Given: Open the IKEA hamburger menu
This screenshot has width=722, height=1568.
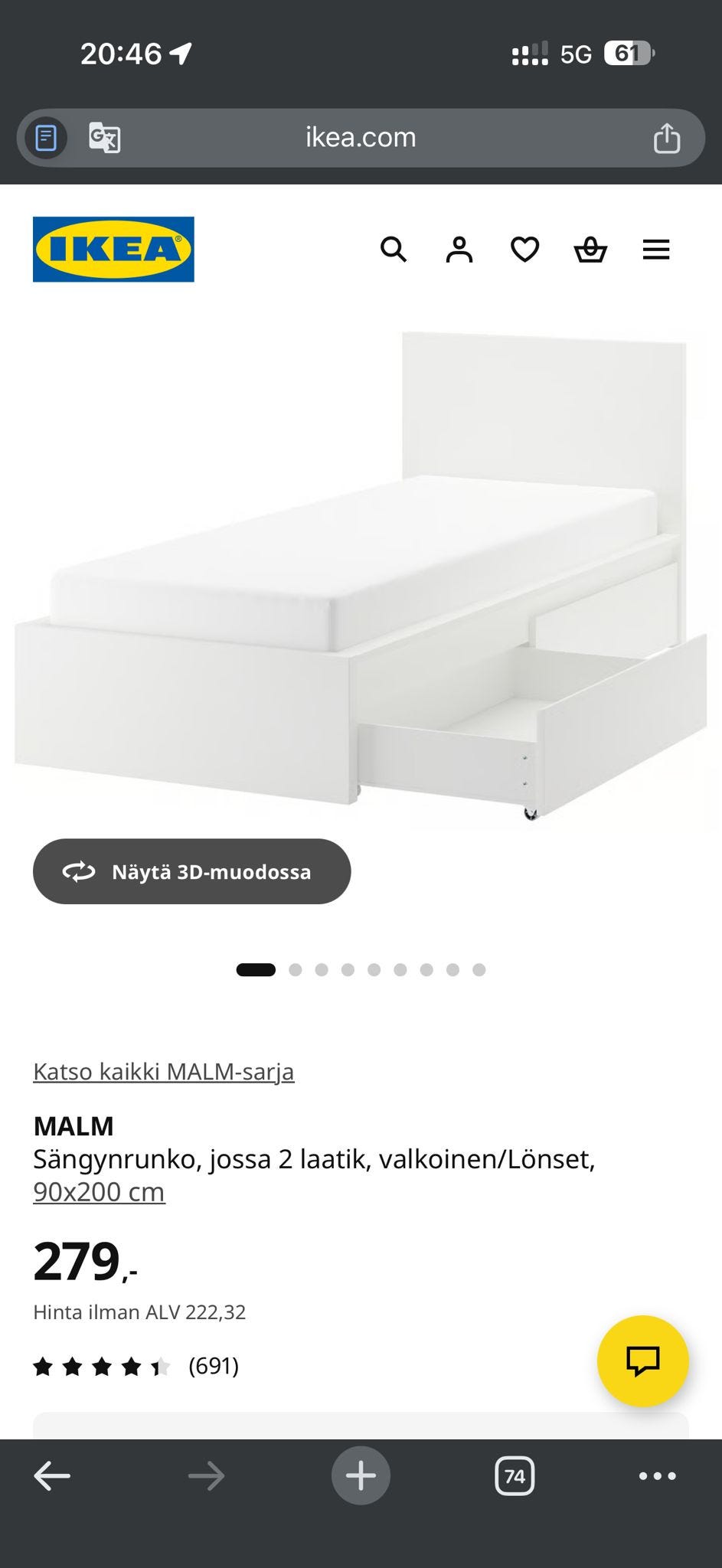Looking at the screenshot, I should [655, 249].
